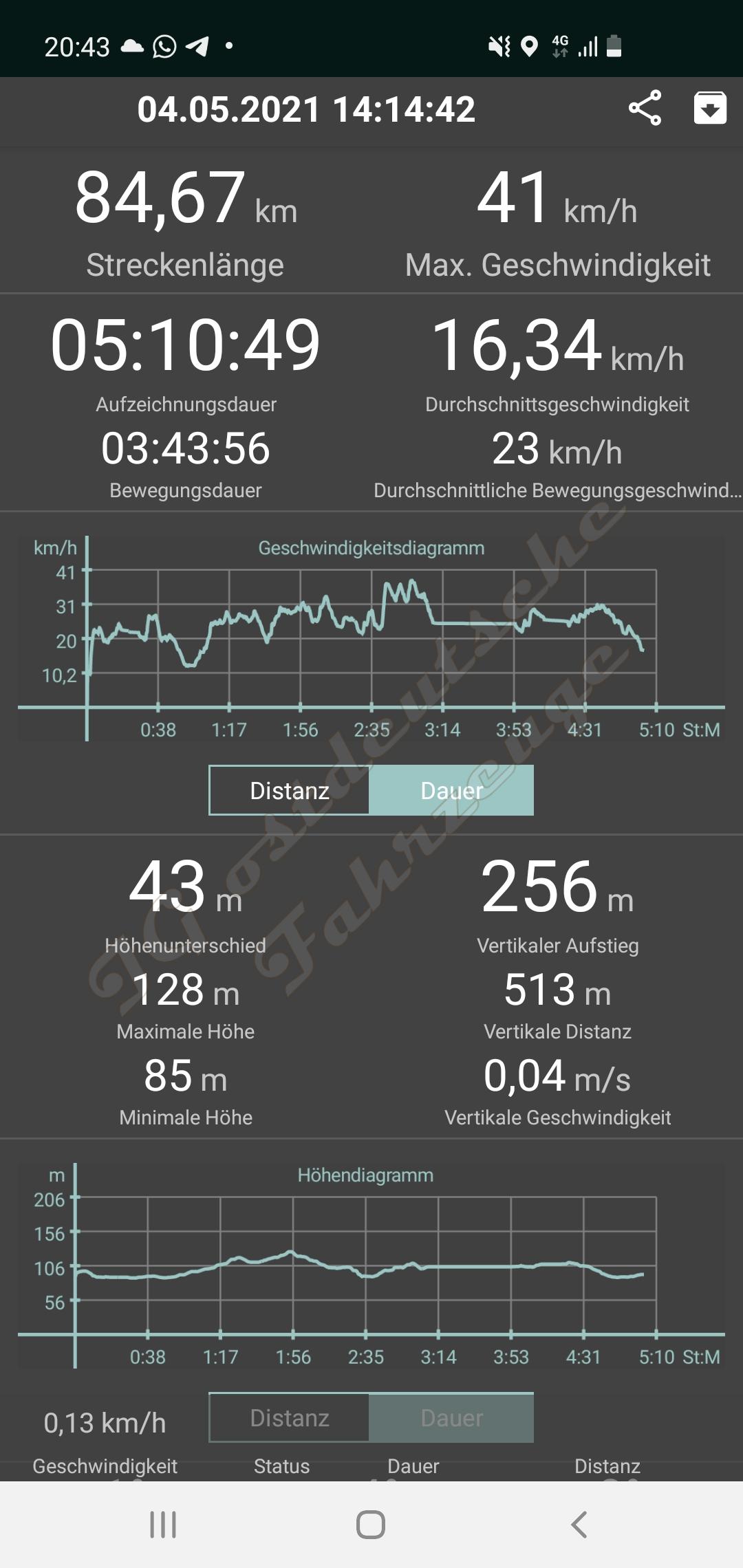Screen dimensions: 743x1568
Task: Tap the archive/save icon in header
Action: [x=709, y=108]
